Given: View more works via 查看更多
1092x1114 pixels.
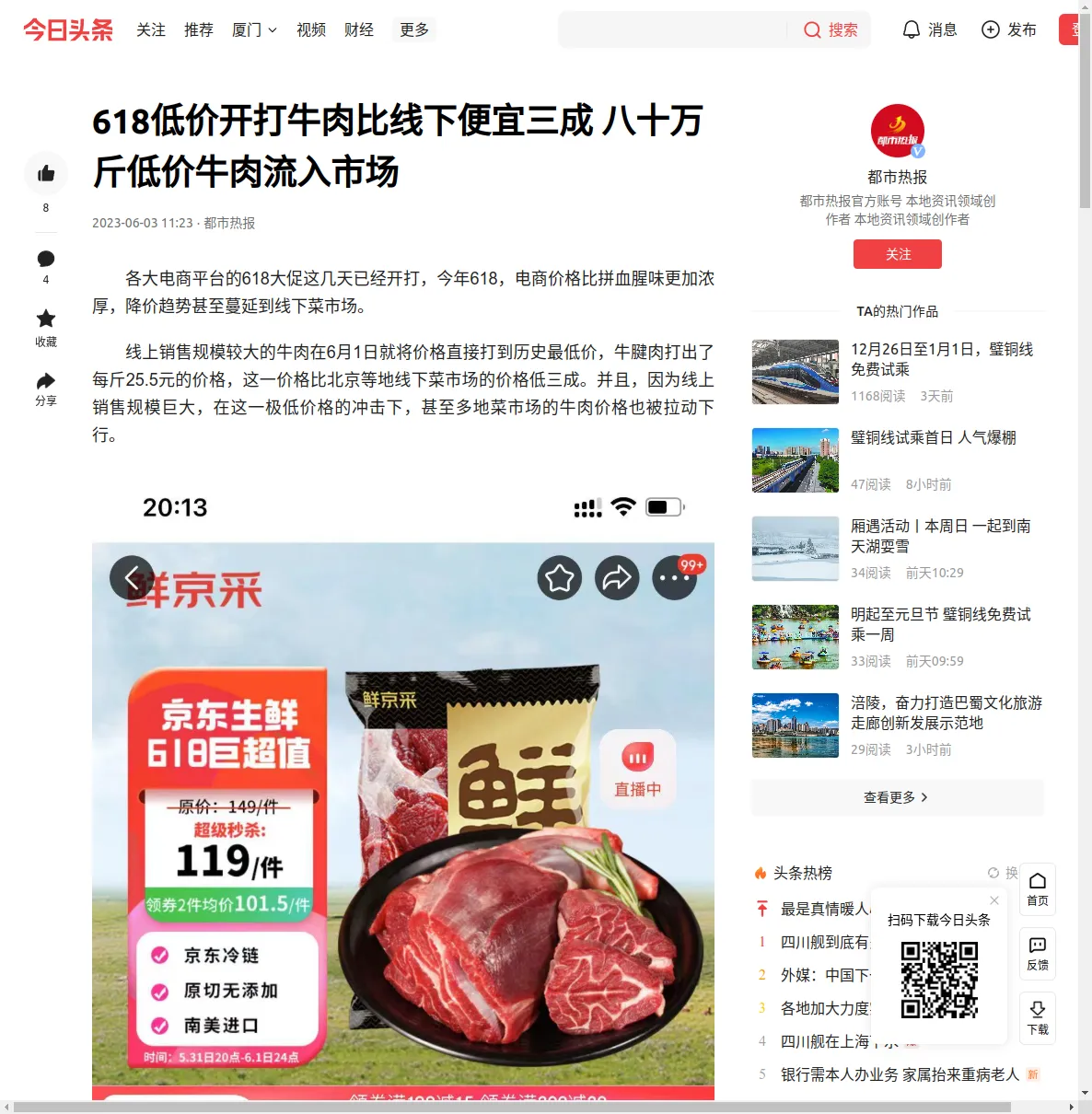Looking at the screenshot, I should click(x=897, y=797).
